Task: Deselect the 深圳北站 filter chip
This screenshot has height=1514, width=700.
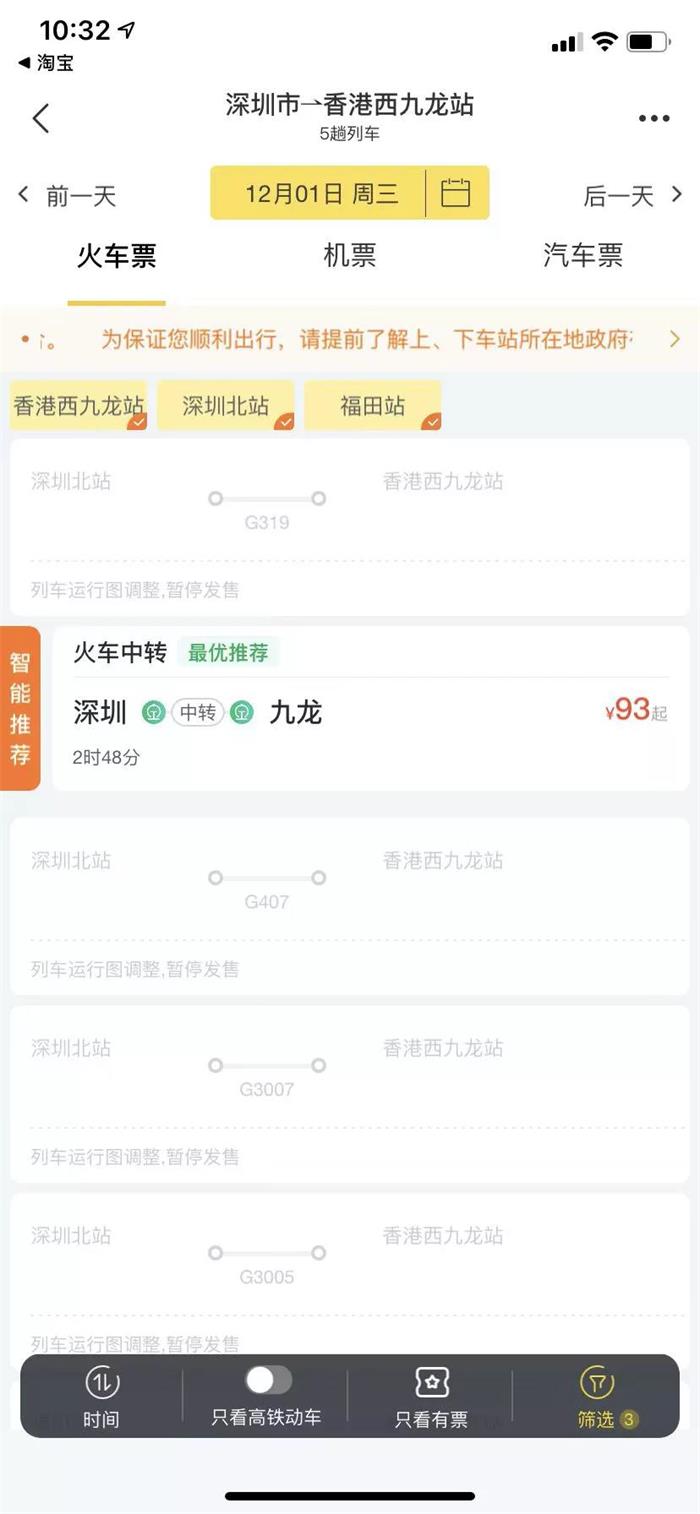Action: 226,406
